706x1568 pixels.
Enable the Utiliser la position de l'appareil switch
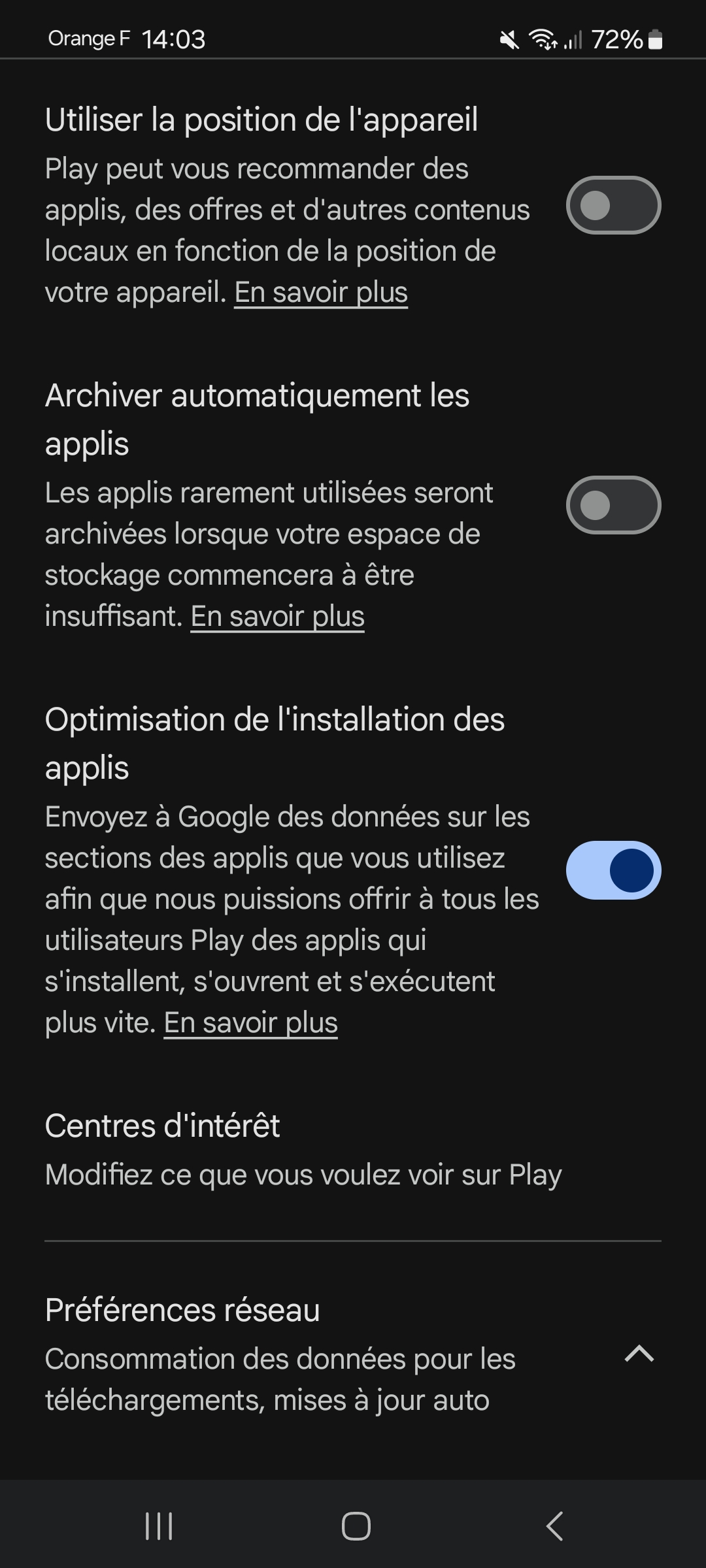(x=613, y=205)
